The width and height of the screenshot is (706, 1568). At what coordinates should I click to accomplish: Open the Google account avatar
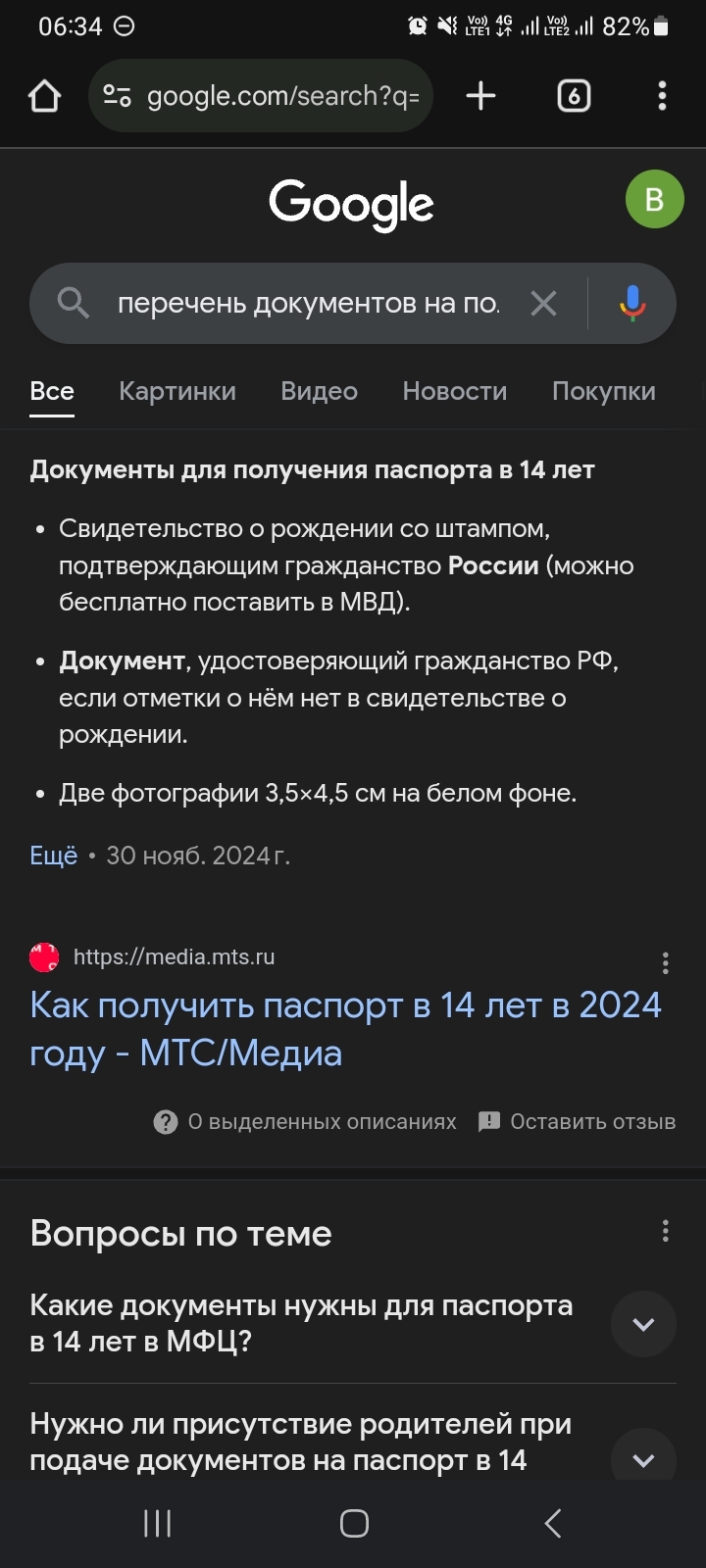[x=654, y=200]
